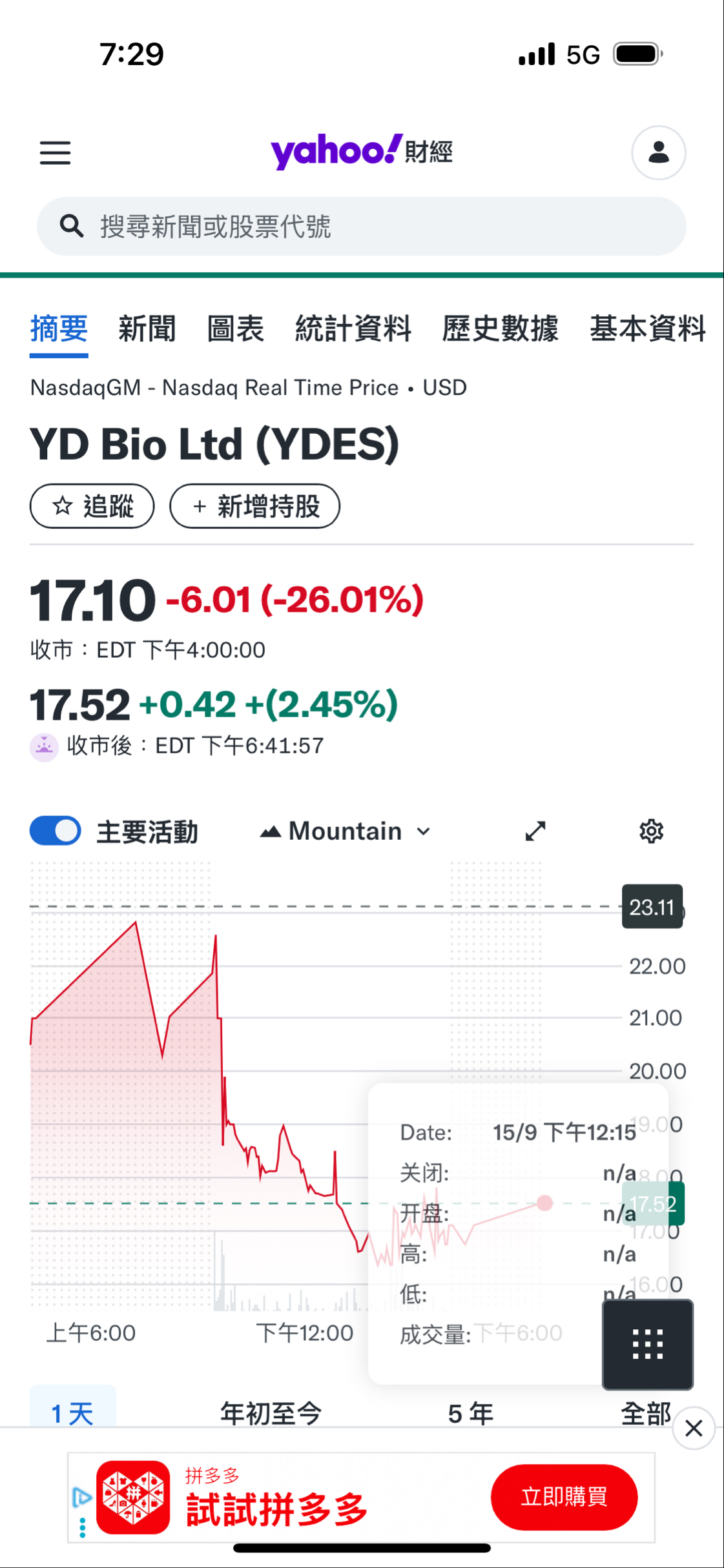Open the hamburger menu
724x1568 pixels.
click(56, 153)
